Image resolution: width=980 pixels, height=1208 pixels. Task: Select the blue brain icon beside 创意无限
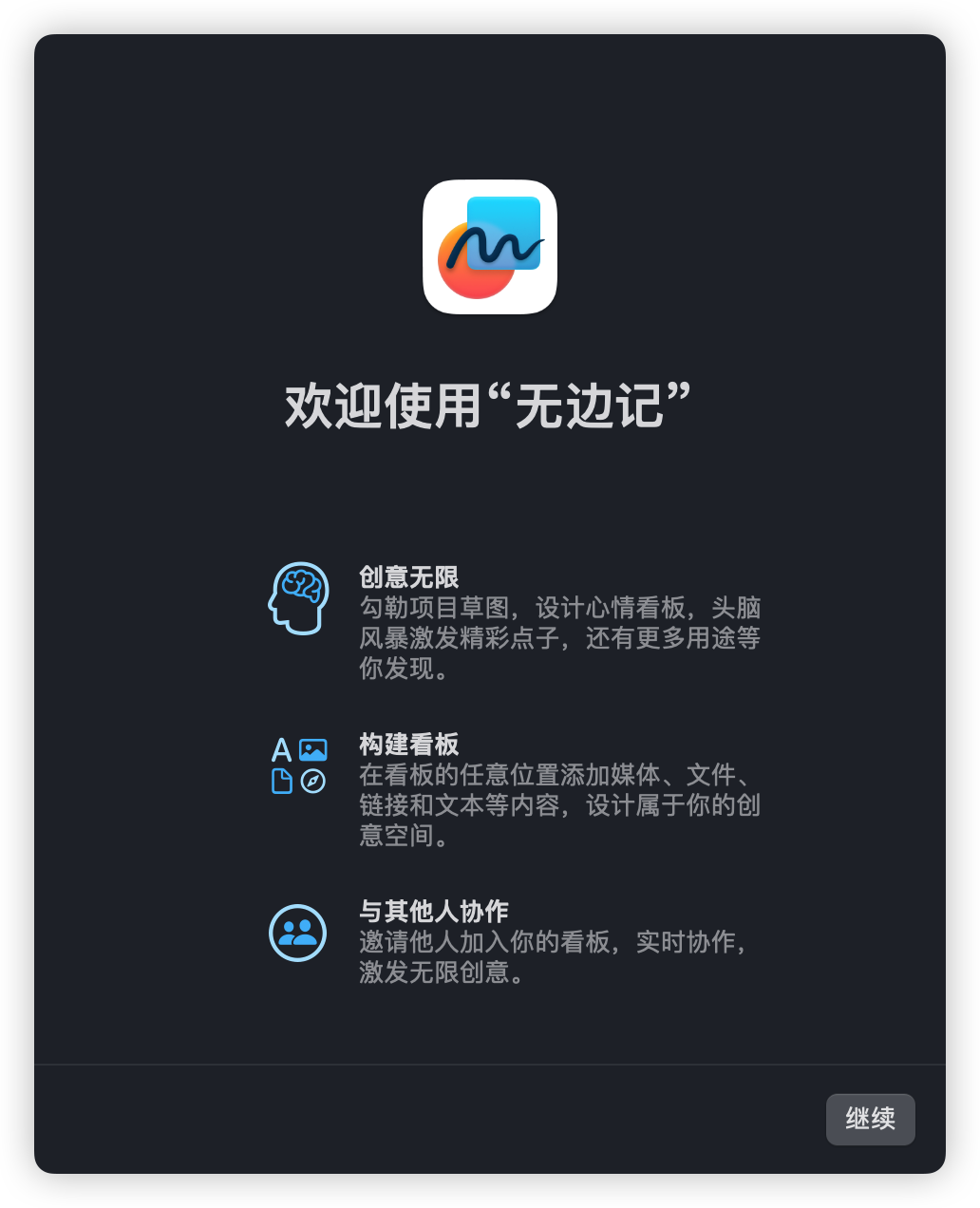tap(298, 597)
